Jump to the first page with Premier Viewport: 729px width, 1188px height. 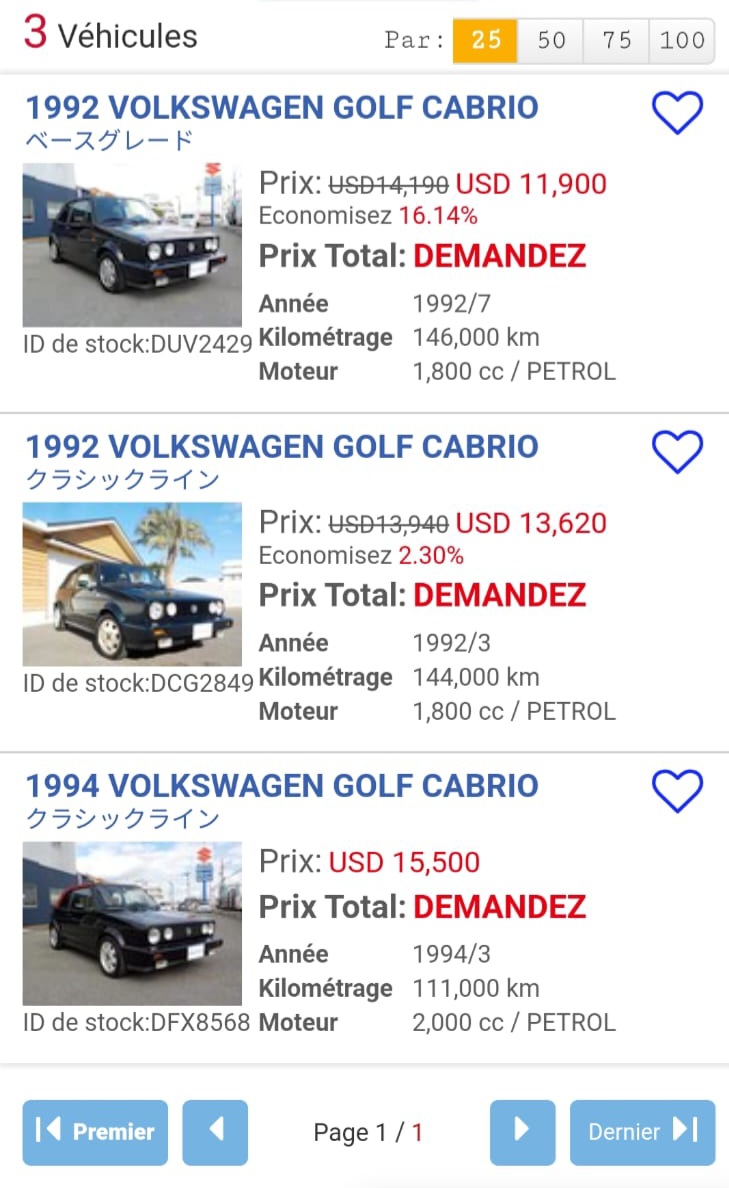(95, 1132)
